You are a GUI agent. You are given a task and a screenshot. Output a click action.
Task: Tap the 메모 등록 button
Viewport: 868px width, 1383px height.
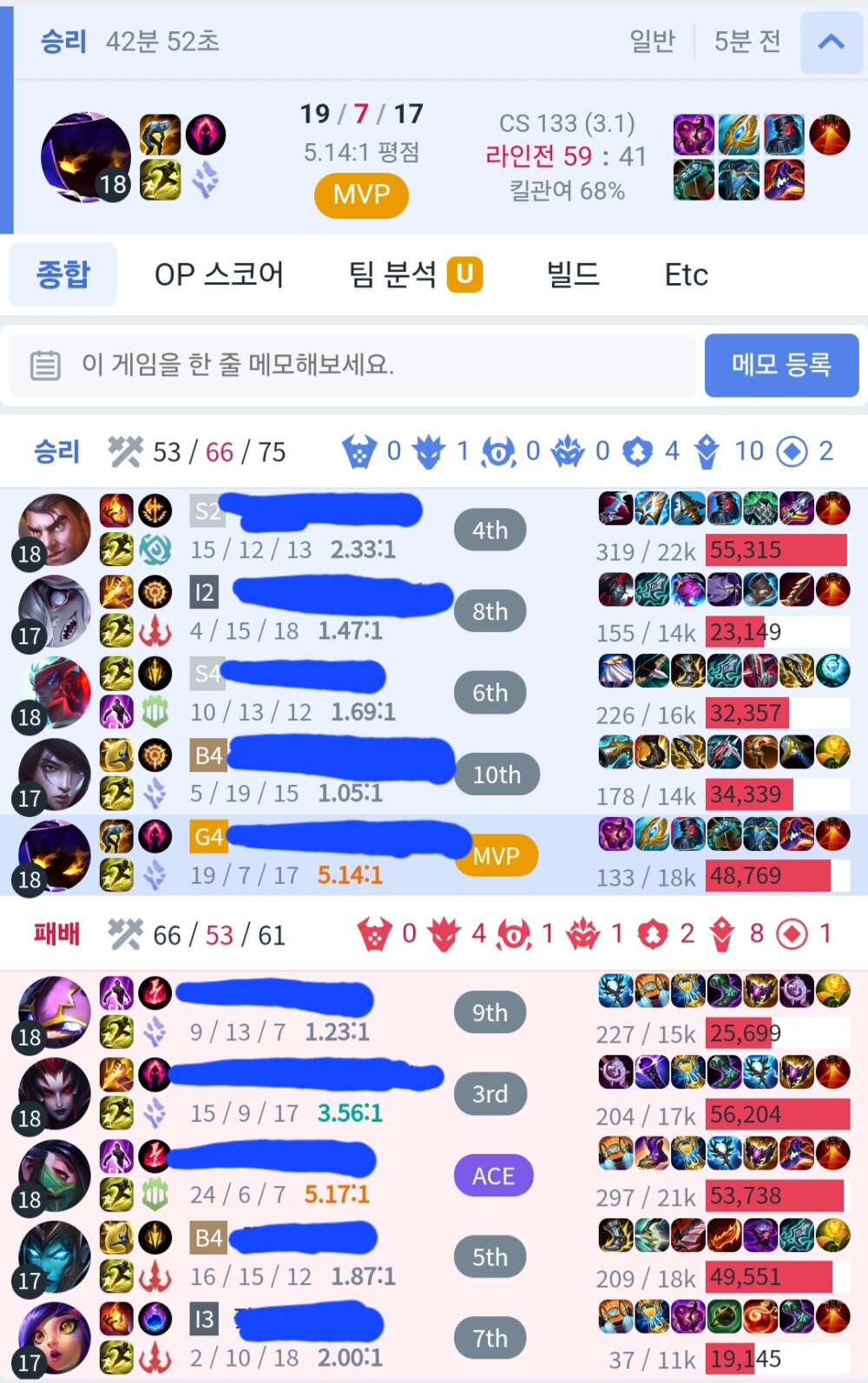781,365
